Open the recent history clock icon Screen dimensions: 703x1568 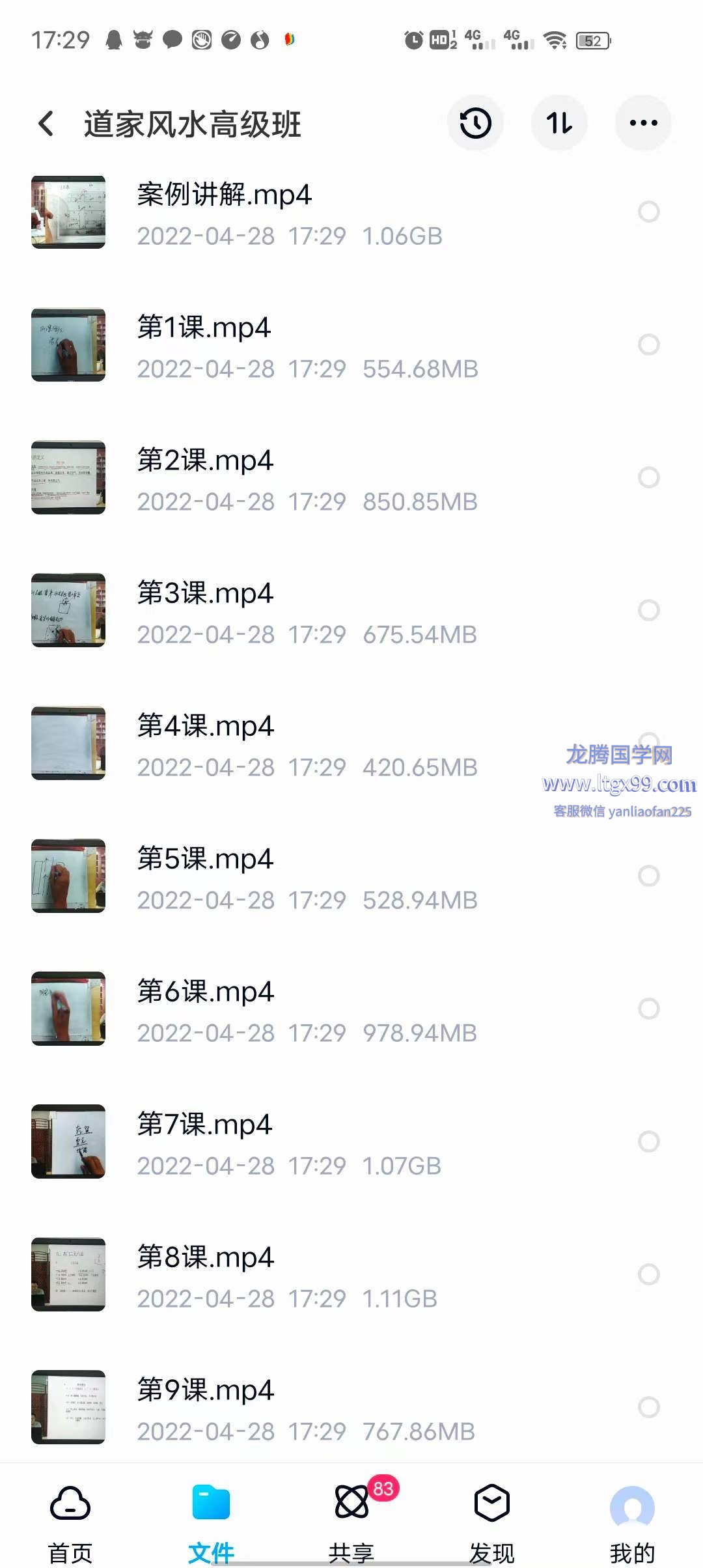pos(475,123)
